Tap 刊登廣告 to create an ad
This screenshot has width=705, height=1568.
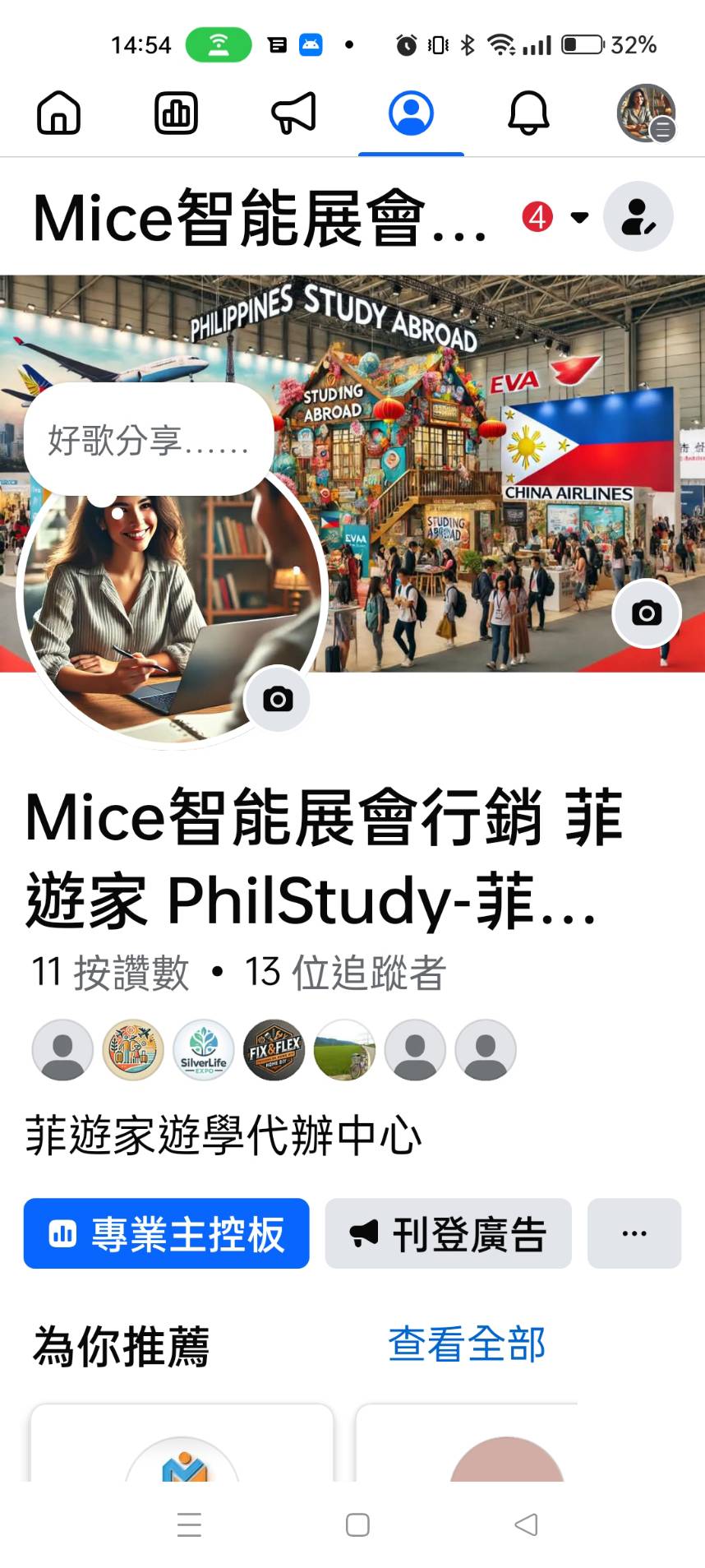pyautogui.click(x=449, y=1233)
